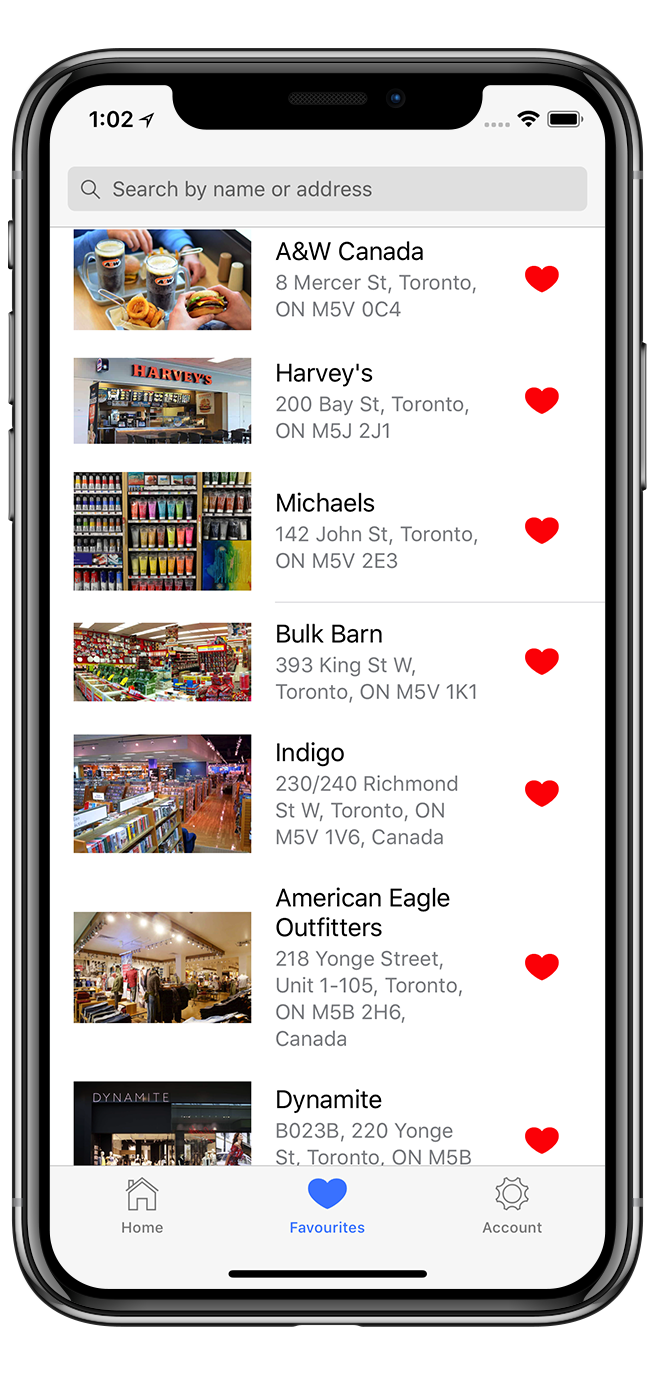
Task: Toggle the heart icon next to Michaels
Action: click(x=541, y=530)
